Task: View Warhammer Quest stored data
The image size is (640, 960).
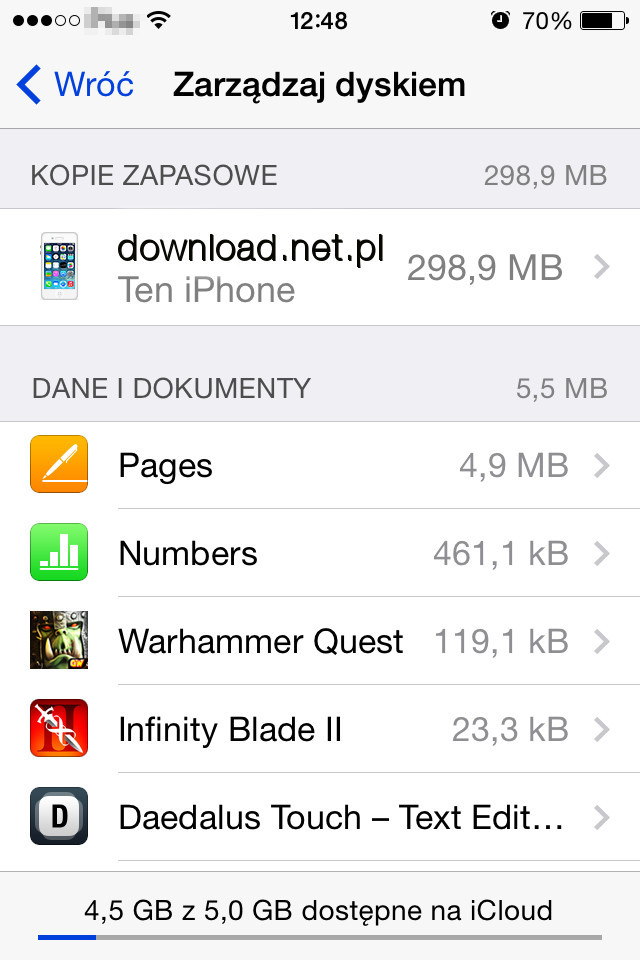Action: click(320, 641)
